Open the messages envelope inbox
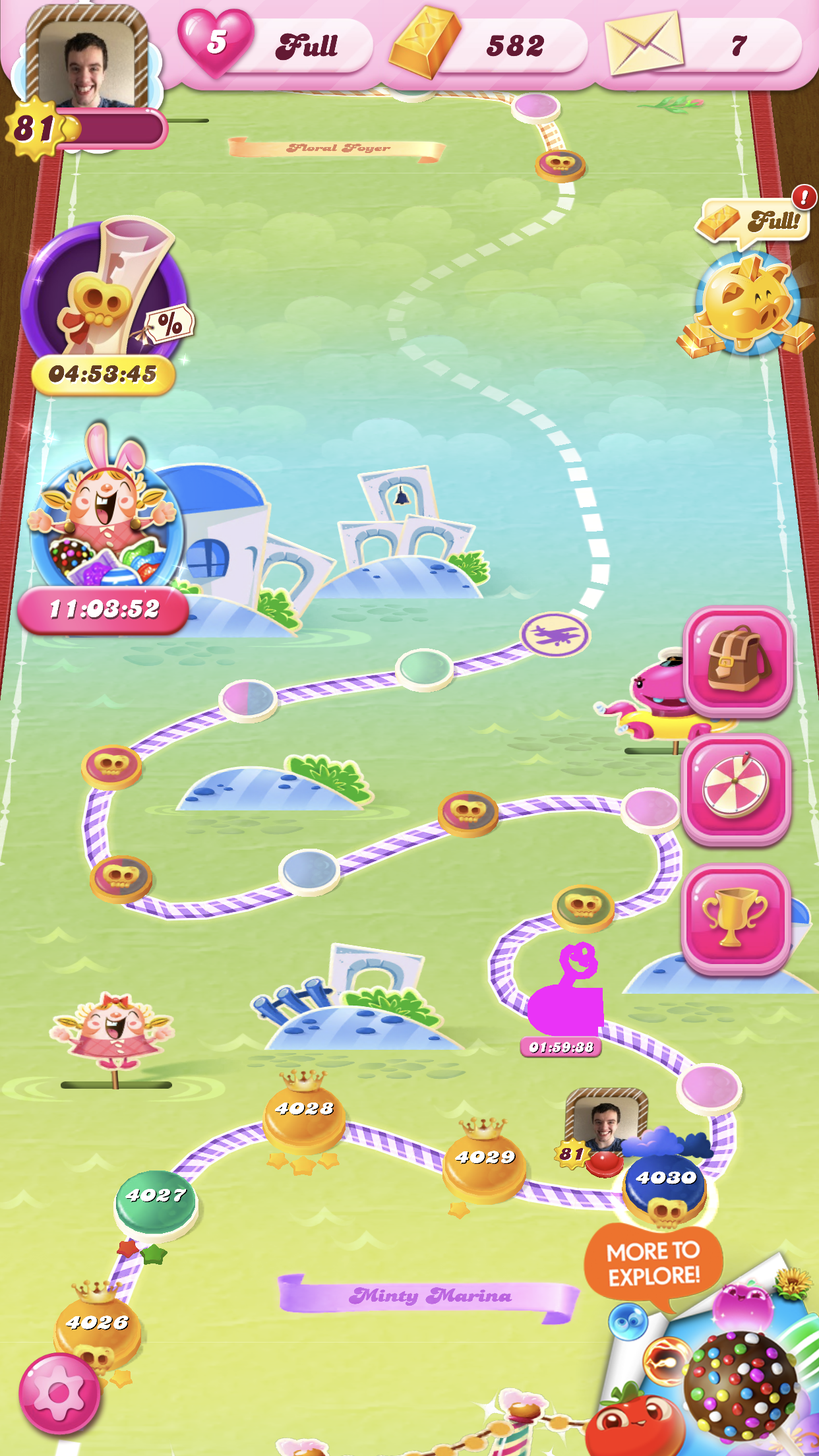 pos(702,46)
